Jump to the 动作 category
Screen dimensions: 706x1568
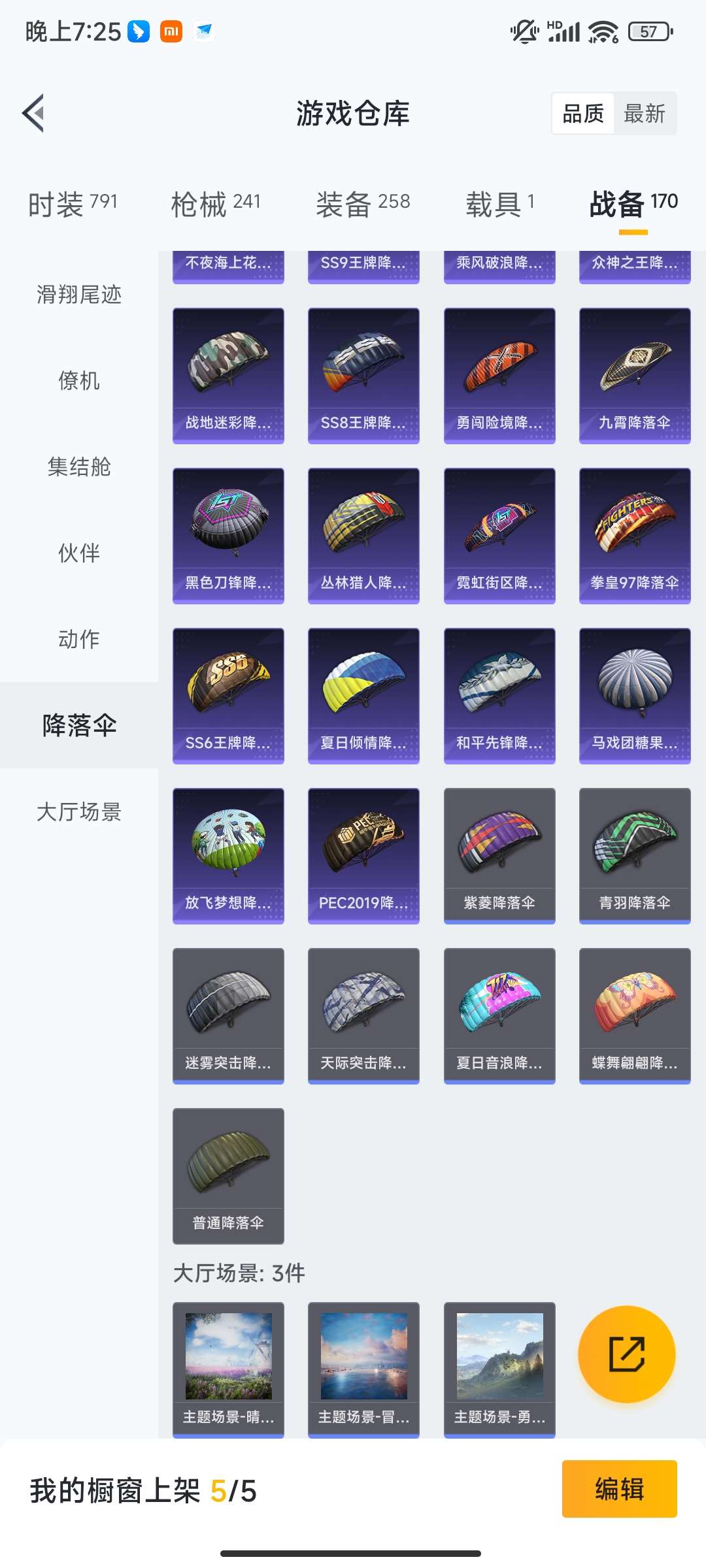pyautogui.click(x=79, y=639)
